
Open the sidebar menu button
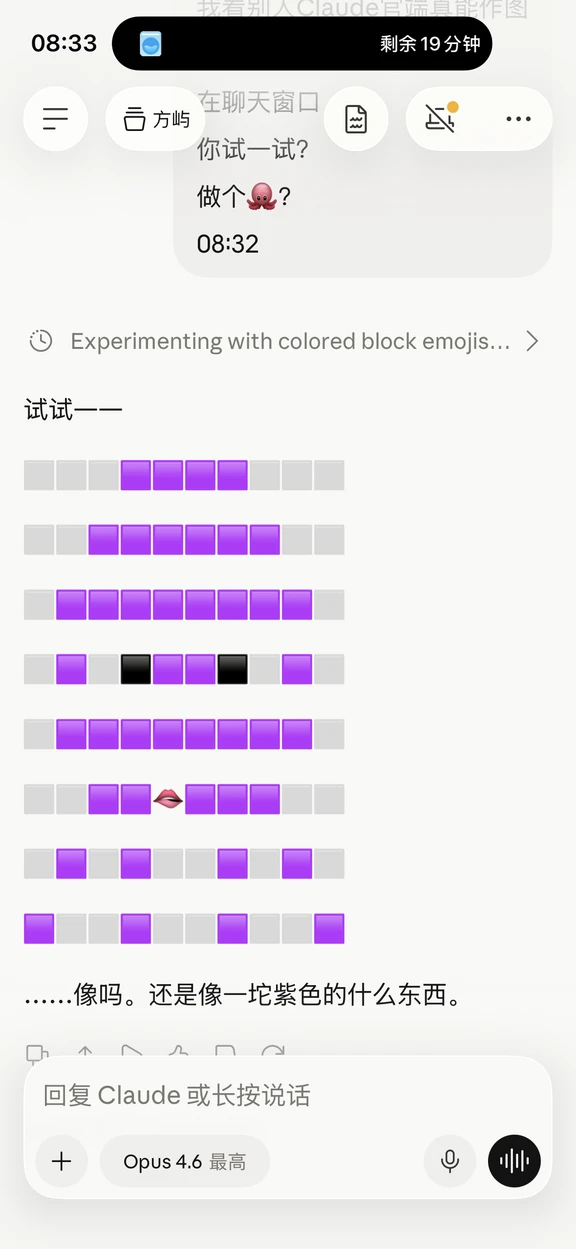pyautogui.click(x=56, y=119)
